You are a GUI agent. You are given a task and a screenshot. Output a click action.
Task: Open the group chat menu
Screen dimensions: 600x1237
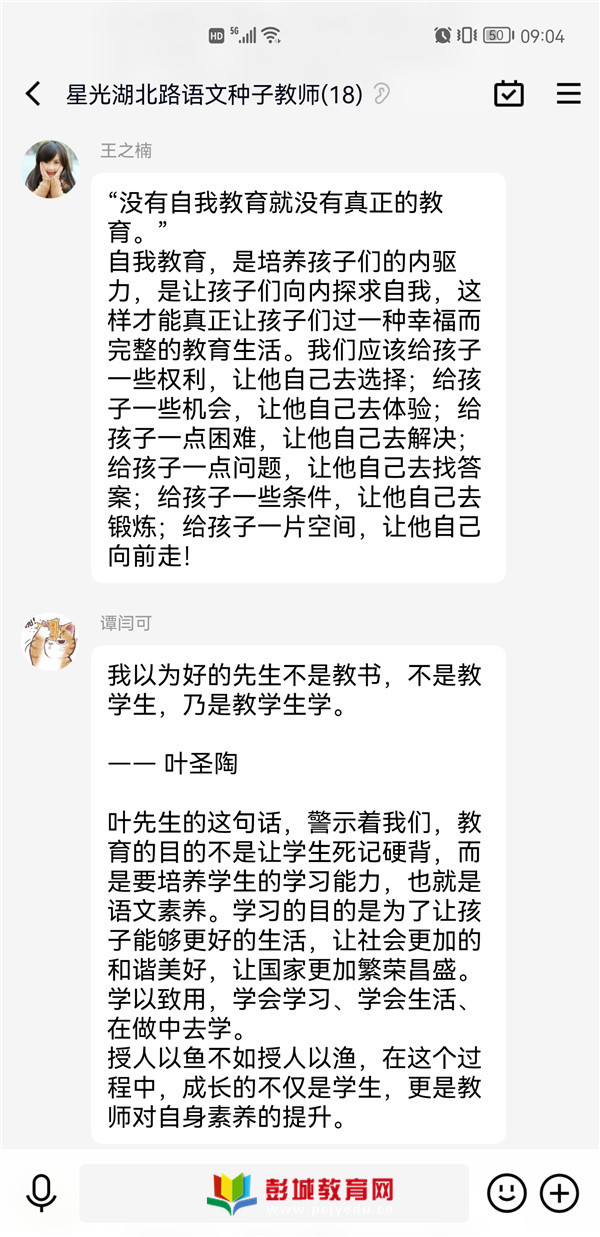tap(569, 94)
